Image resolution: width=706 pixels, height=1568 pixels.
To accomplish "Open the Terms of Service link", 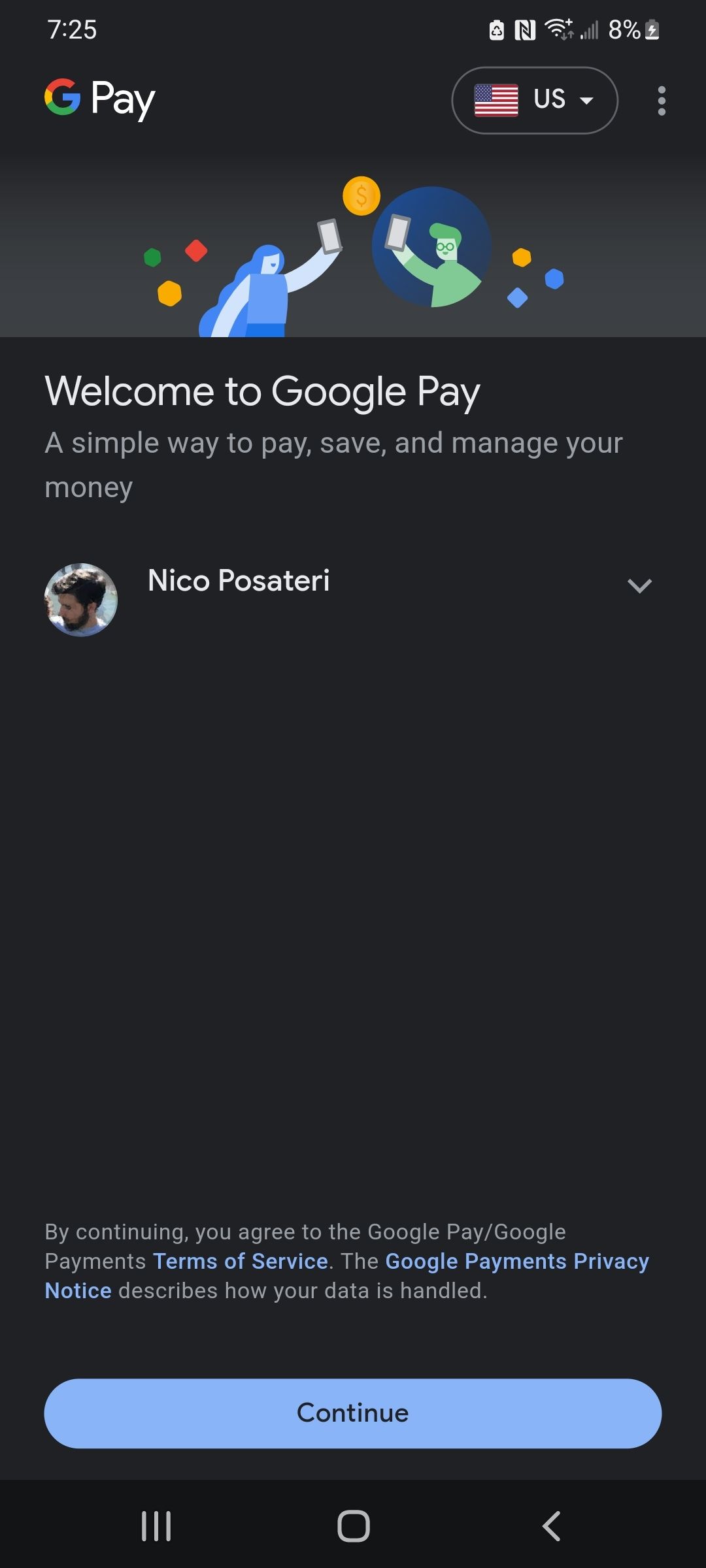I will [241, 1261].
